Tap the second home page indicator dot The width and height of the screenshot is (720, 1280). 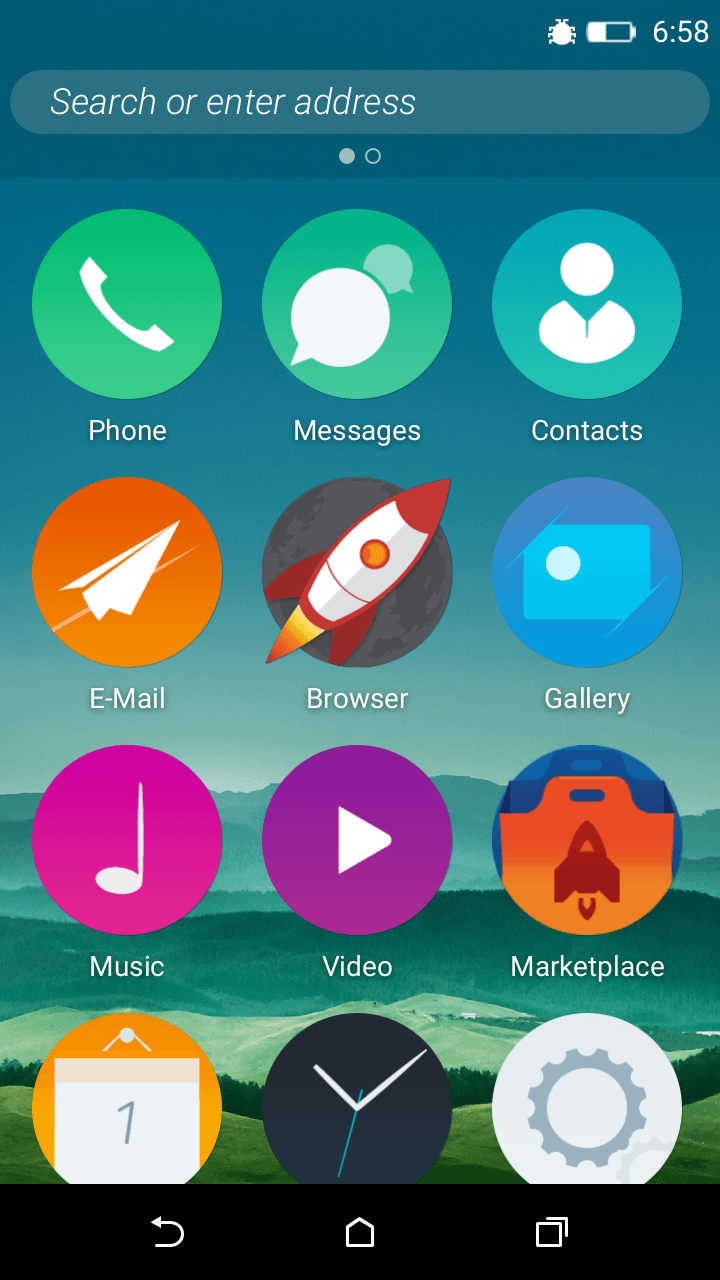pos(373,156)
